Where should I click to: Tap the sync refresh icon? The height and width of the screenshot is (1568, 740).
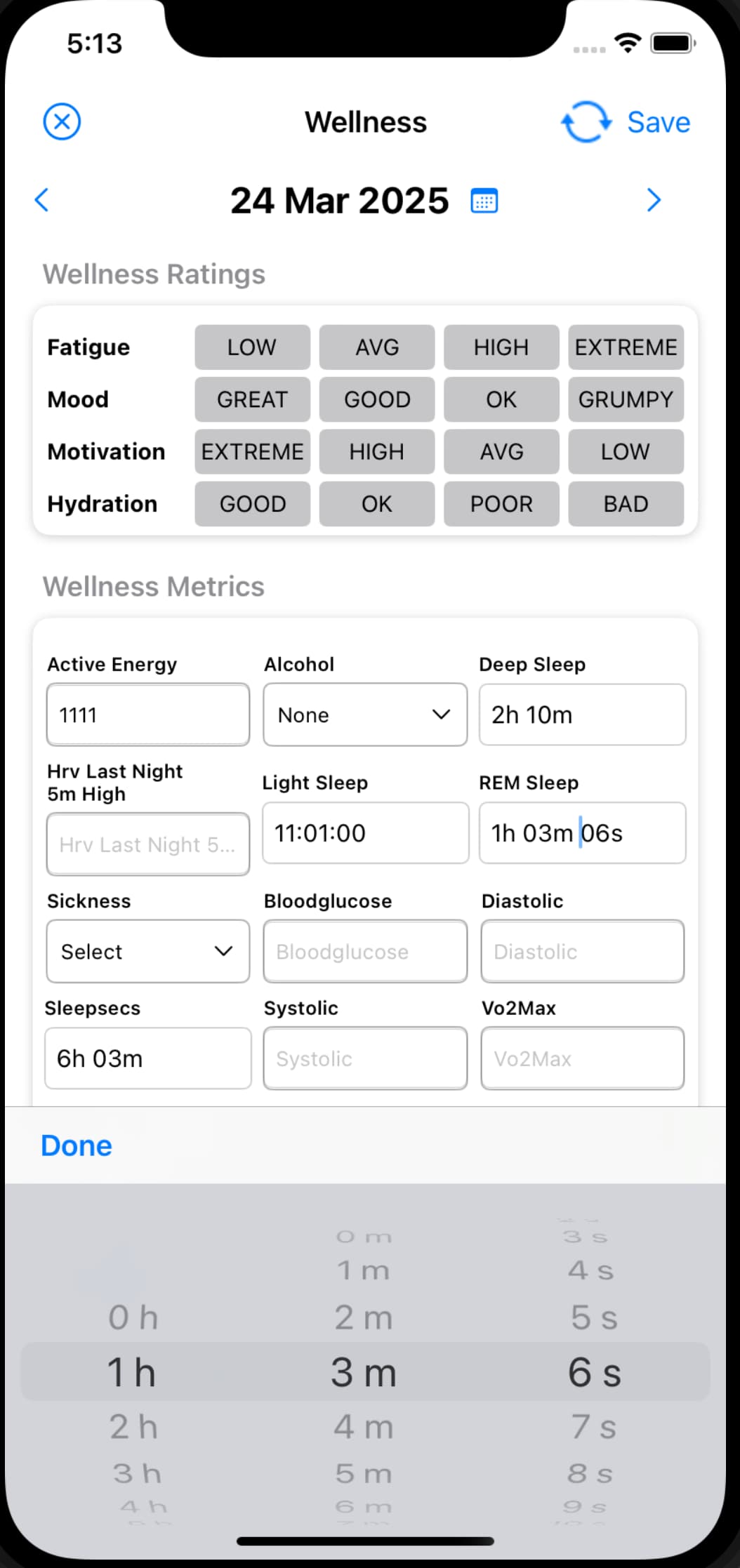pyautogui.click(x=586, y=122)
